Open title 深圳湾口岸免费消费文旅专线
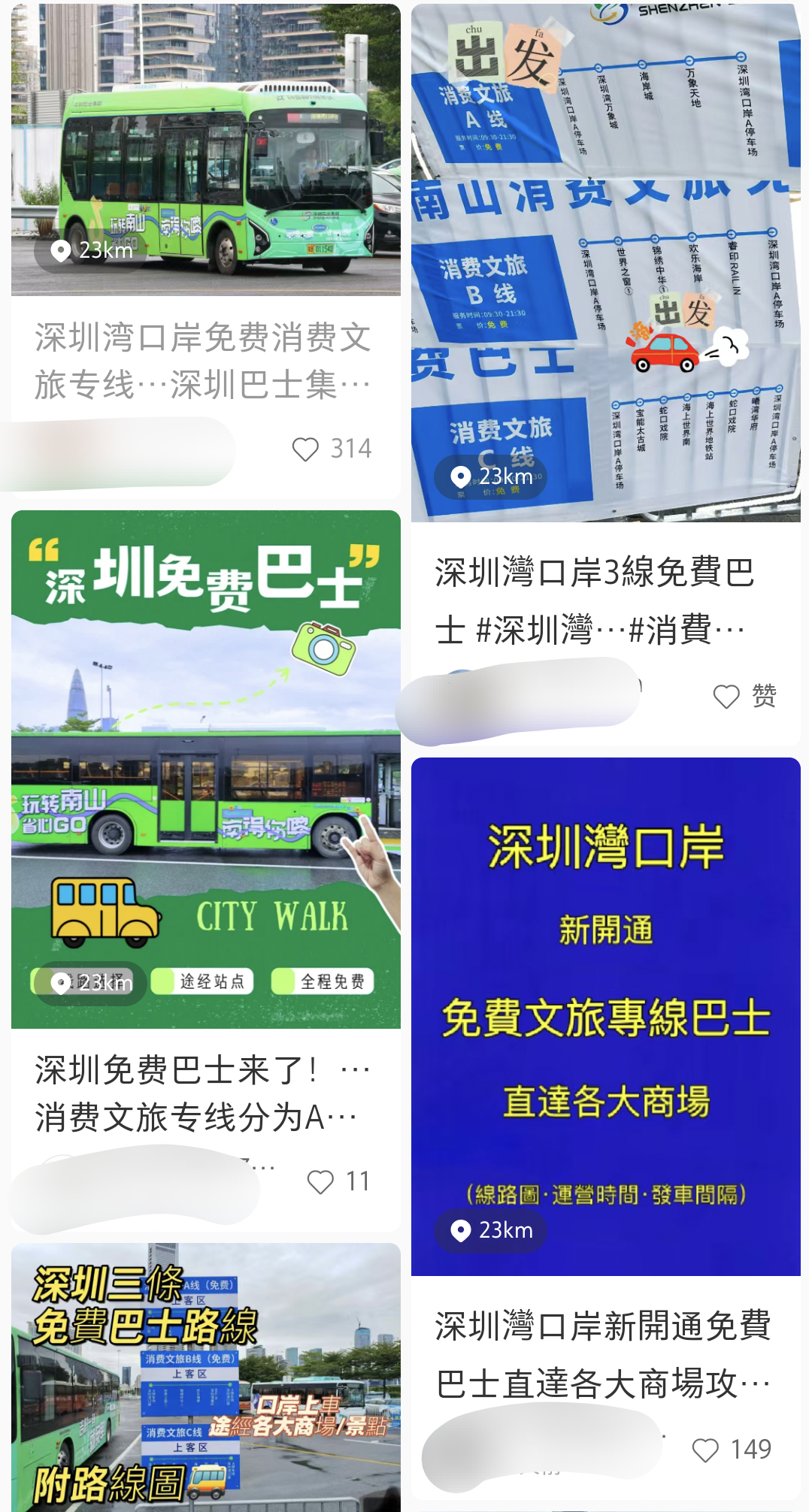Screen dimensions: 809x1512 pyautogui.click(x=203, y=361)
